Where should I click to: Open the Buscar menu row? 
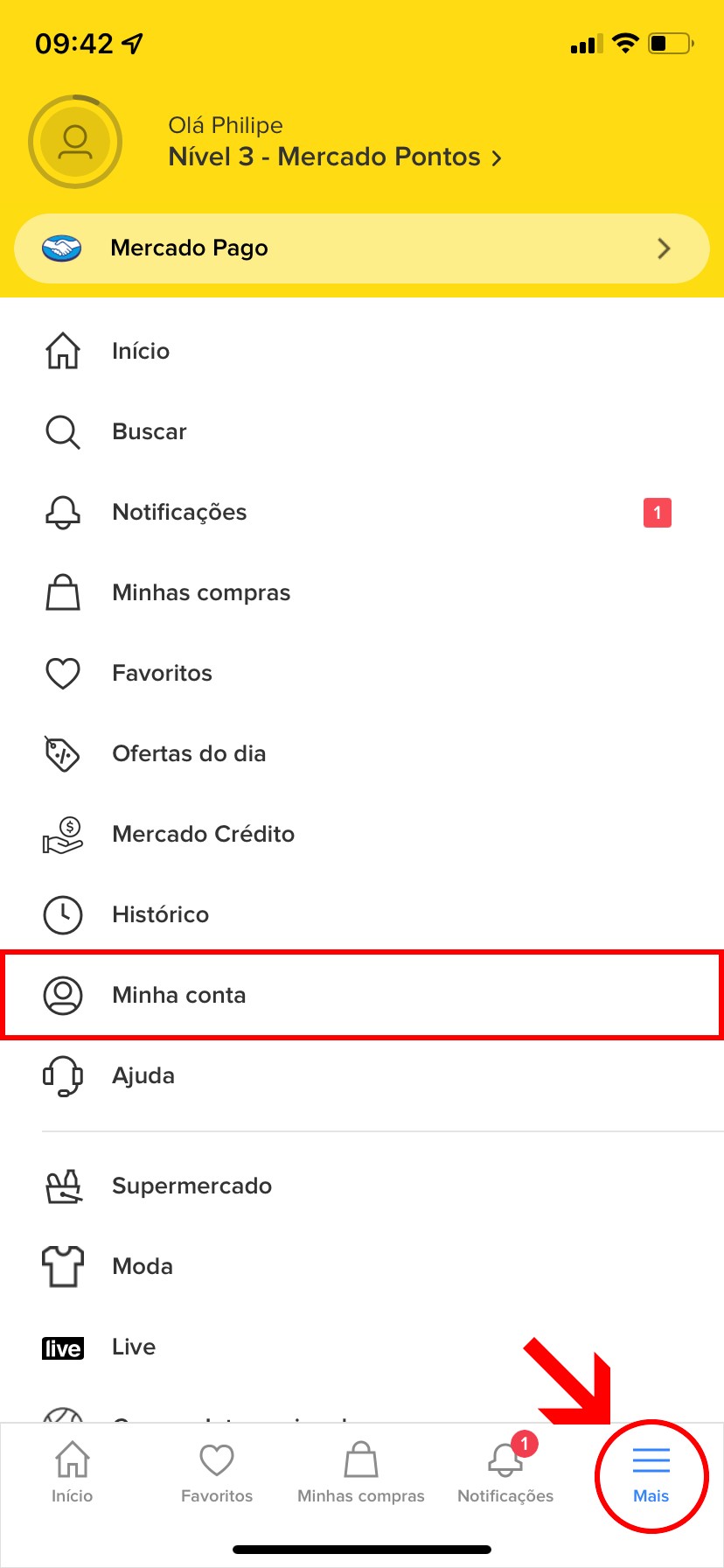pos(149,431)
